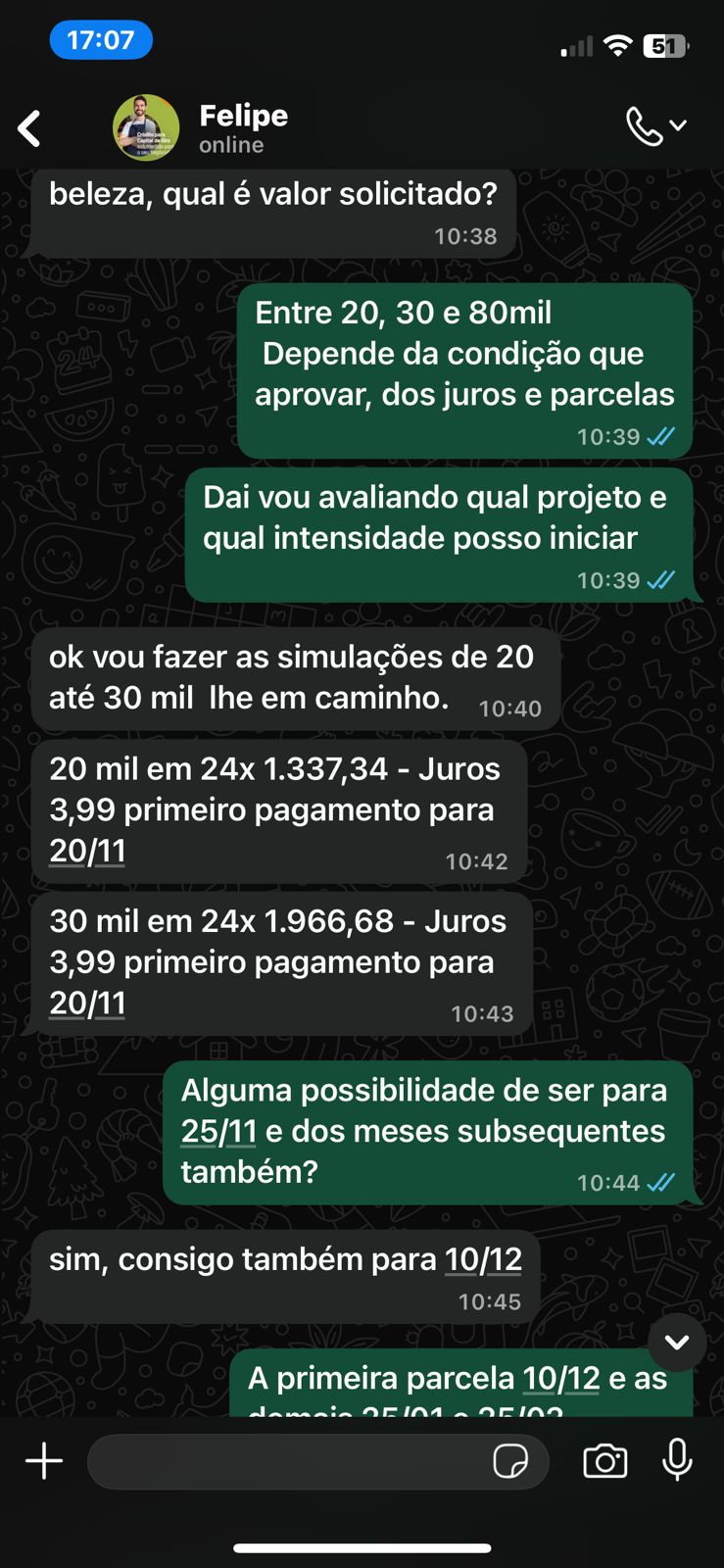Tap the 25/11 date link
The width and height of the screenshot is (724, 1568).
[218, 1131]
